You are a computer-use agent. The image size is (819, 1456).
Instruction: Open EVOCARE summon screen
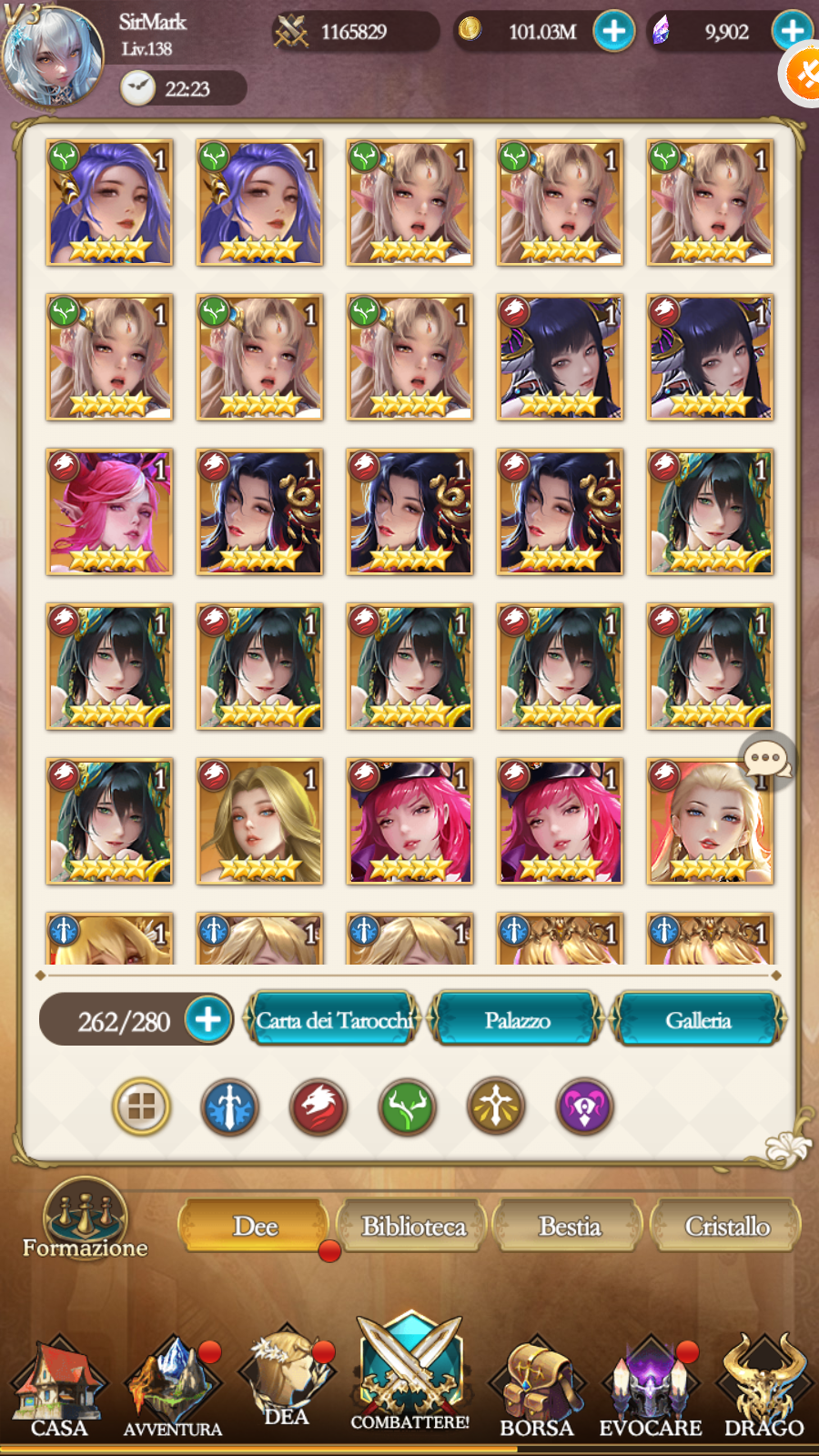click(x=650, y=1388)
